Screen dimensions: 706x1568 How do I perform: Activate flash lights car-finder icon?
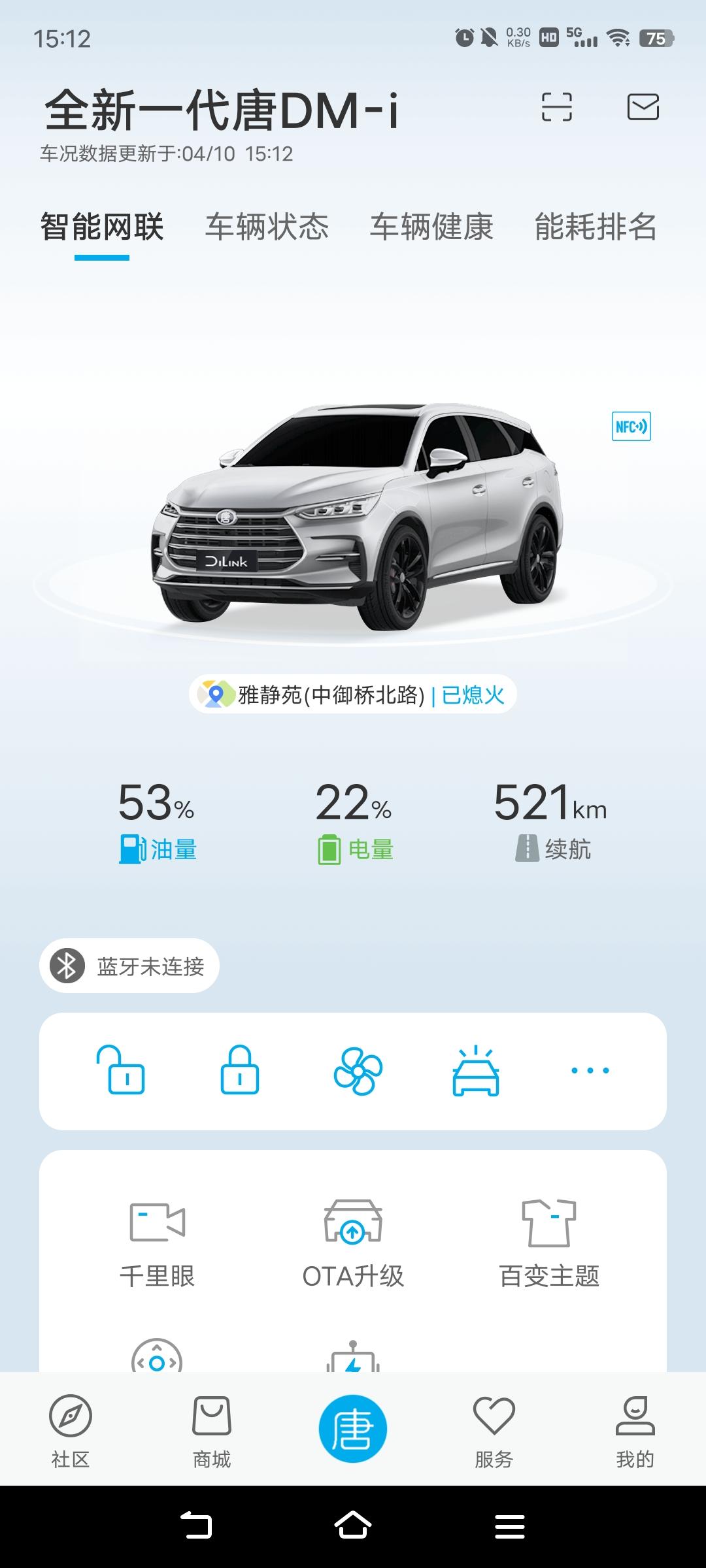pos(475,1070)
